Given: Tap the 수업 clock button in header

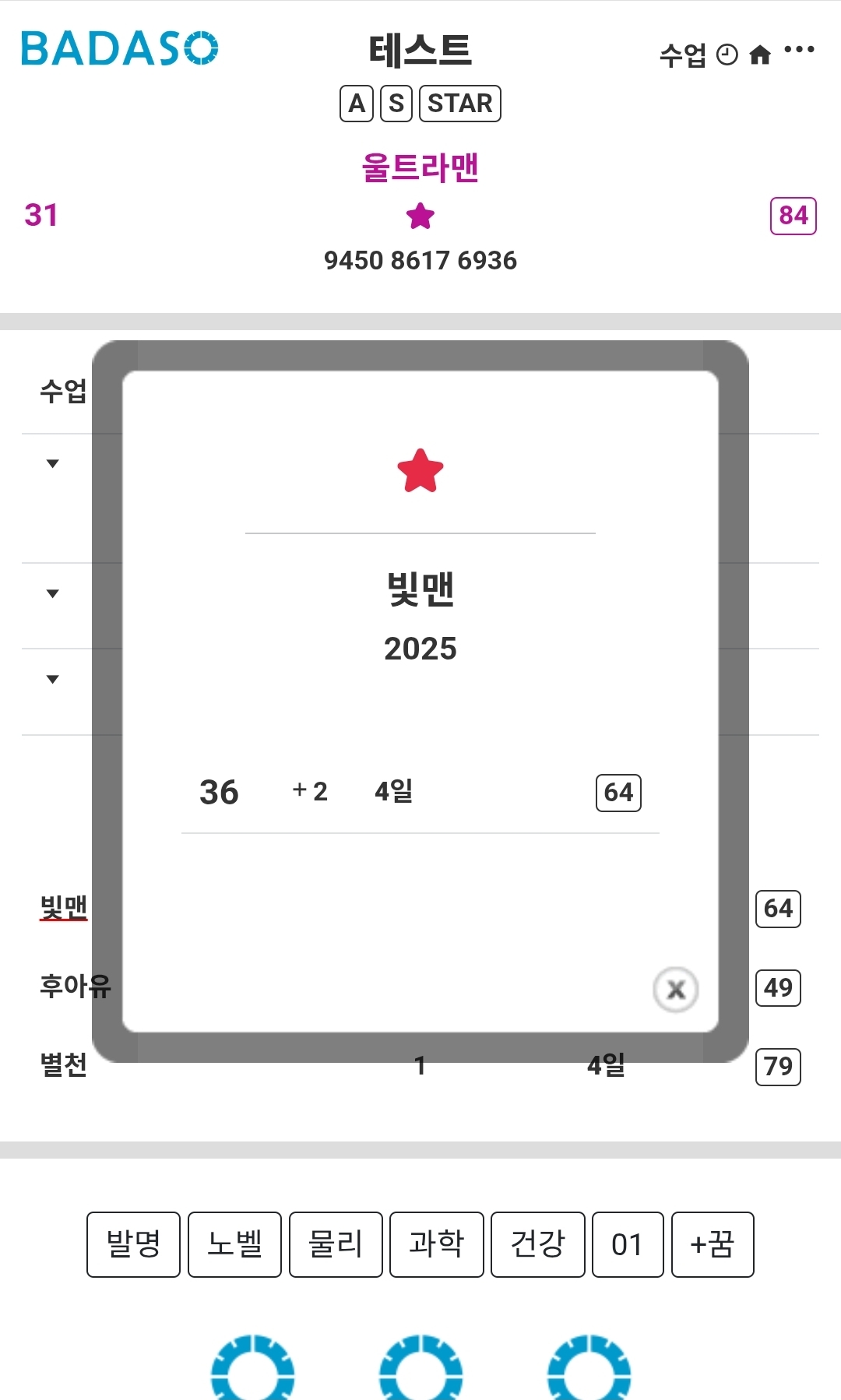Looking at the screenshot, I should pyautogui.click(x=698, y=55).
